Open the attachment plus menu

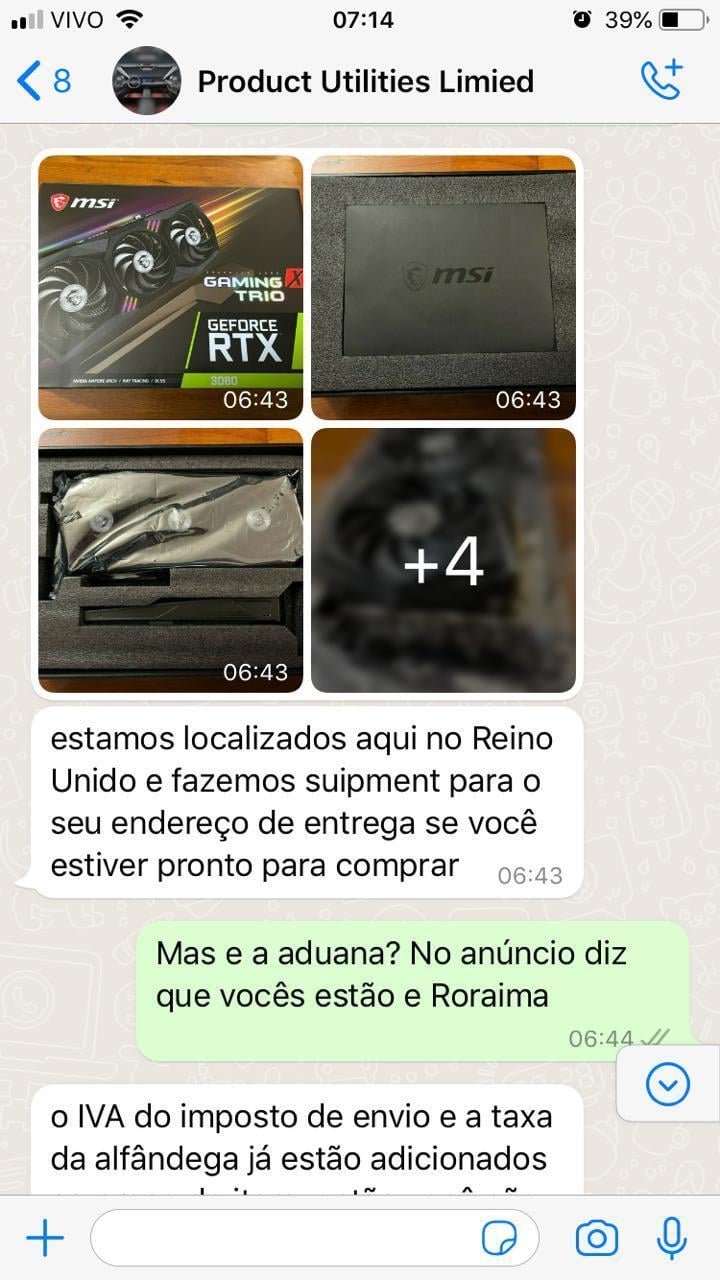(44, 1239)
